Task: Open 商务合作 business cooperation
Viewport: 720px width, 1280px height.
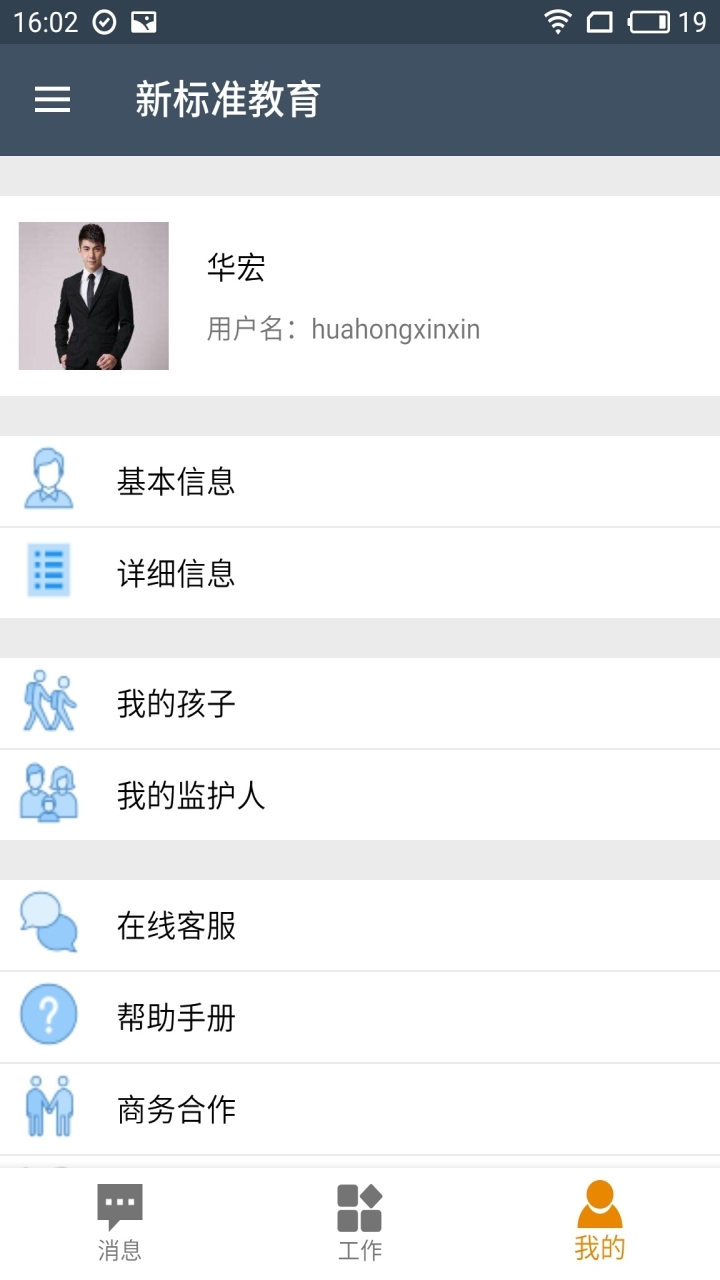Action: [x=360, y=1110]
